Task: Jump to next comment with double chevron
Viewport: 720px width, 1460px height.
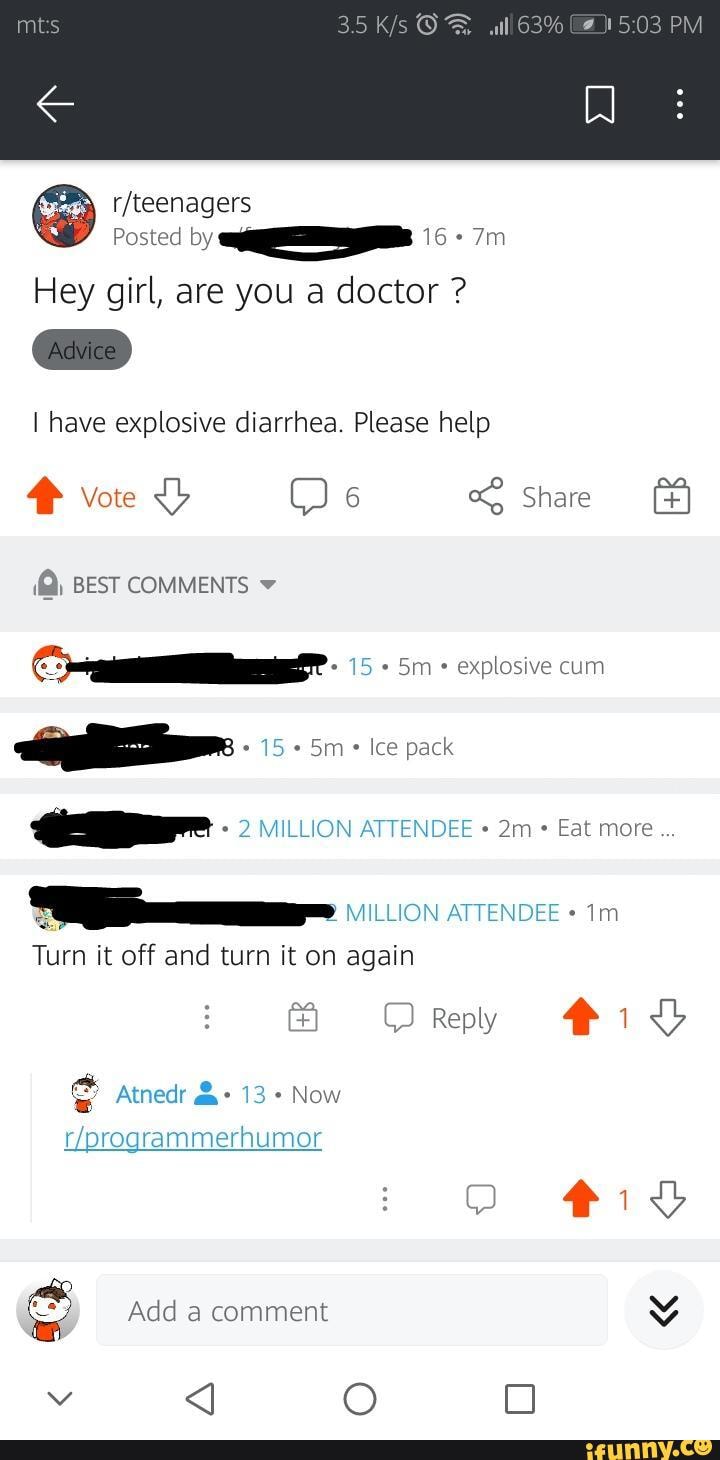Action: click(664, 1310)
